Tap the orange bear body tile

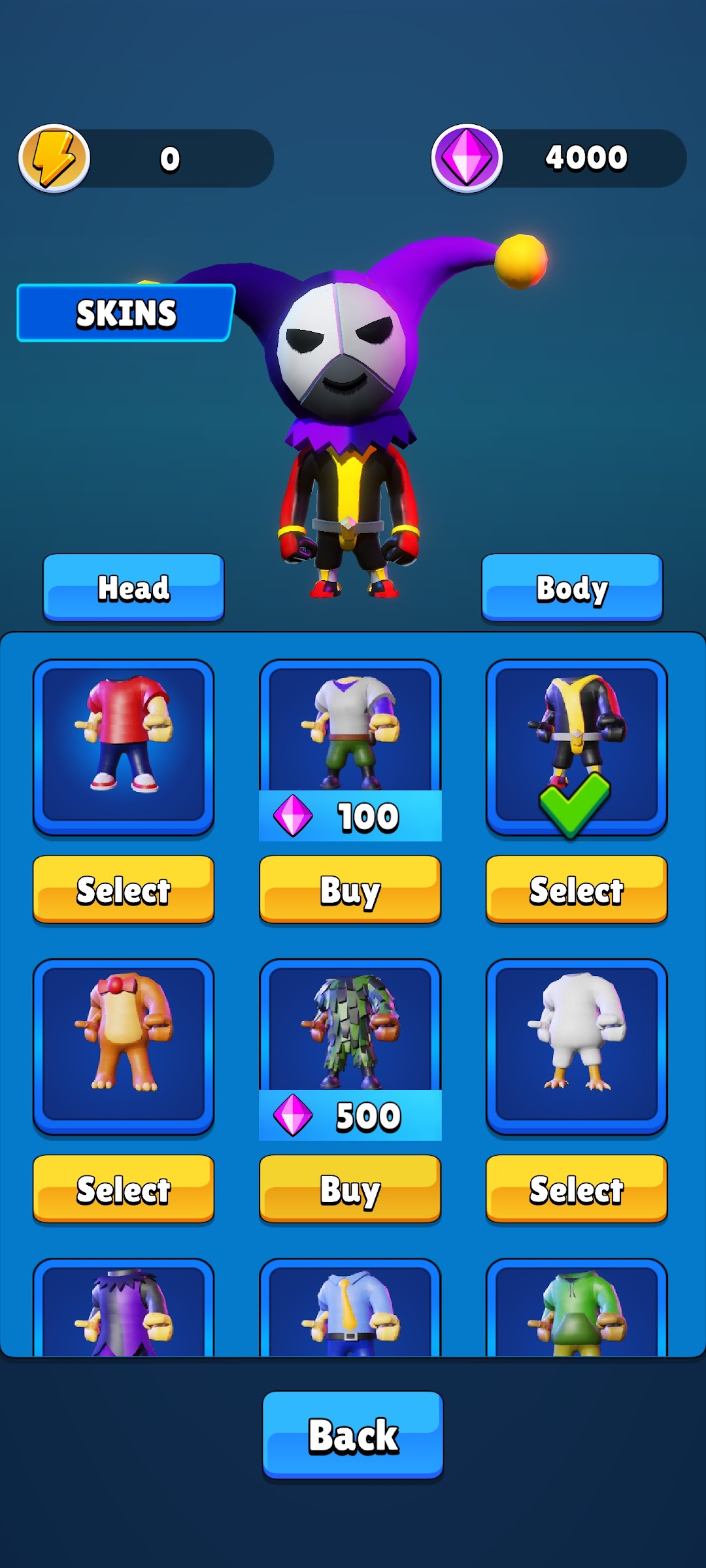click(x=124, y=1046)
